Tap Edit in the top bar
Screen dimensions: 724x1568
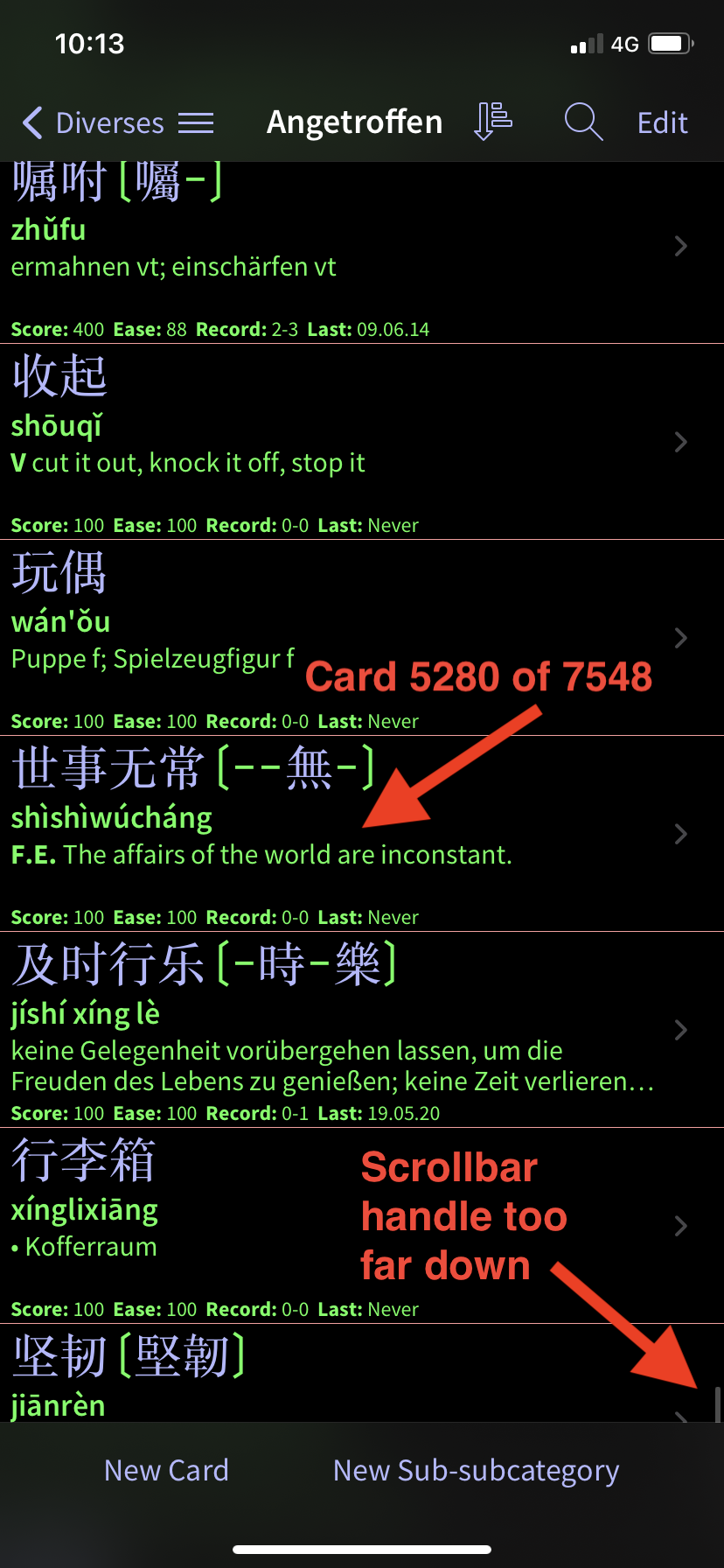(x=662, y=123)
